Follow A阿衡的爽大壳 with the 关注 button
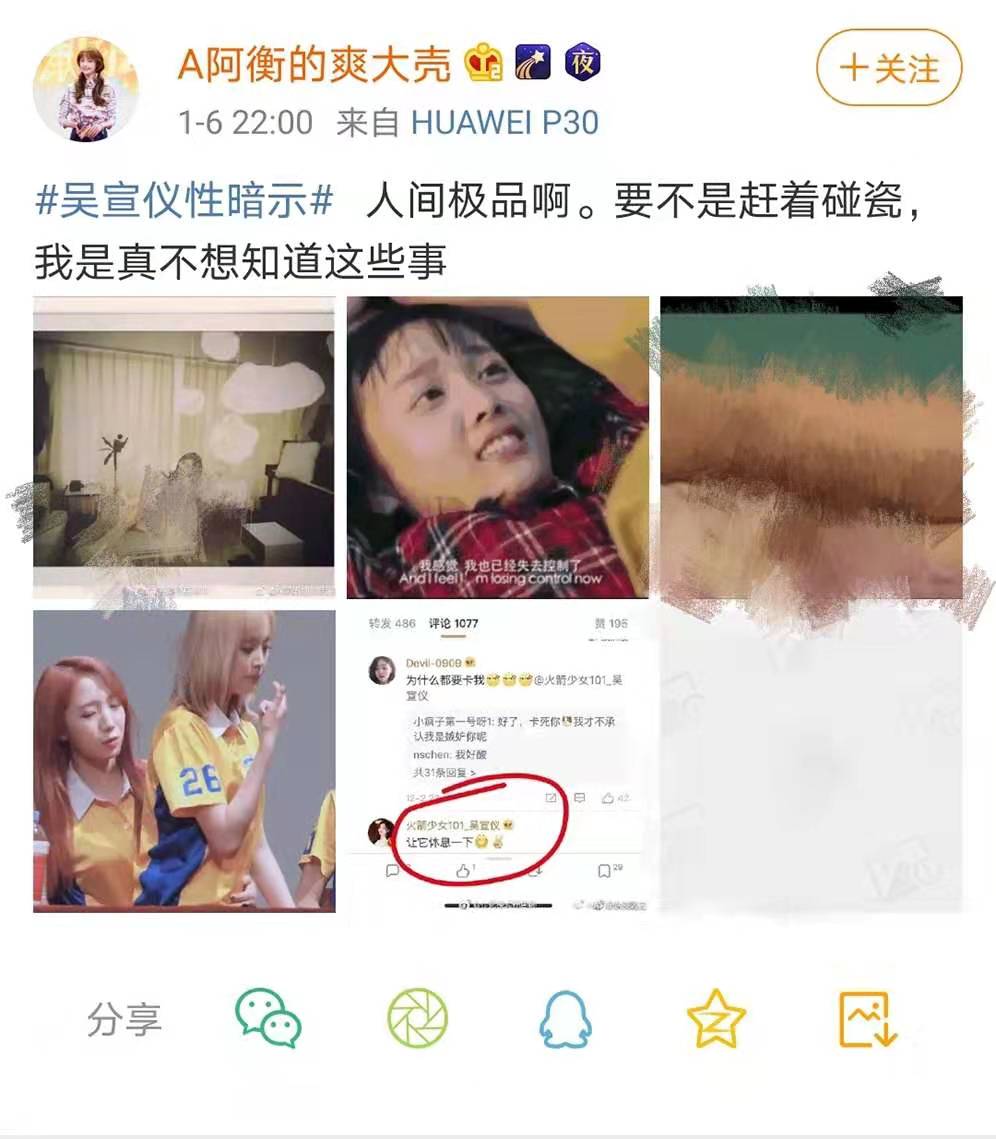The height and width of the screenshot is (1139, 996). [x=889, y=68]
